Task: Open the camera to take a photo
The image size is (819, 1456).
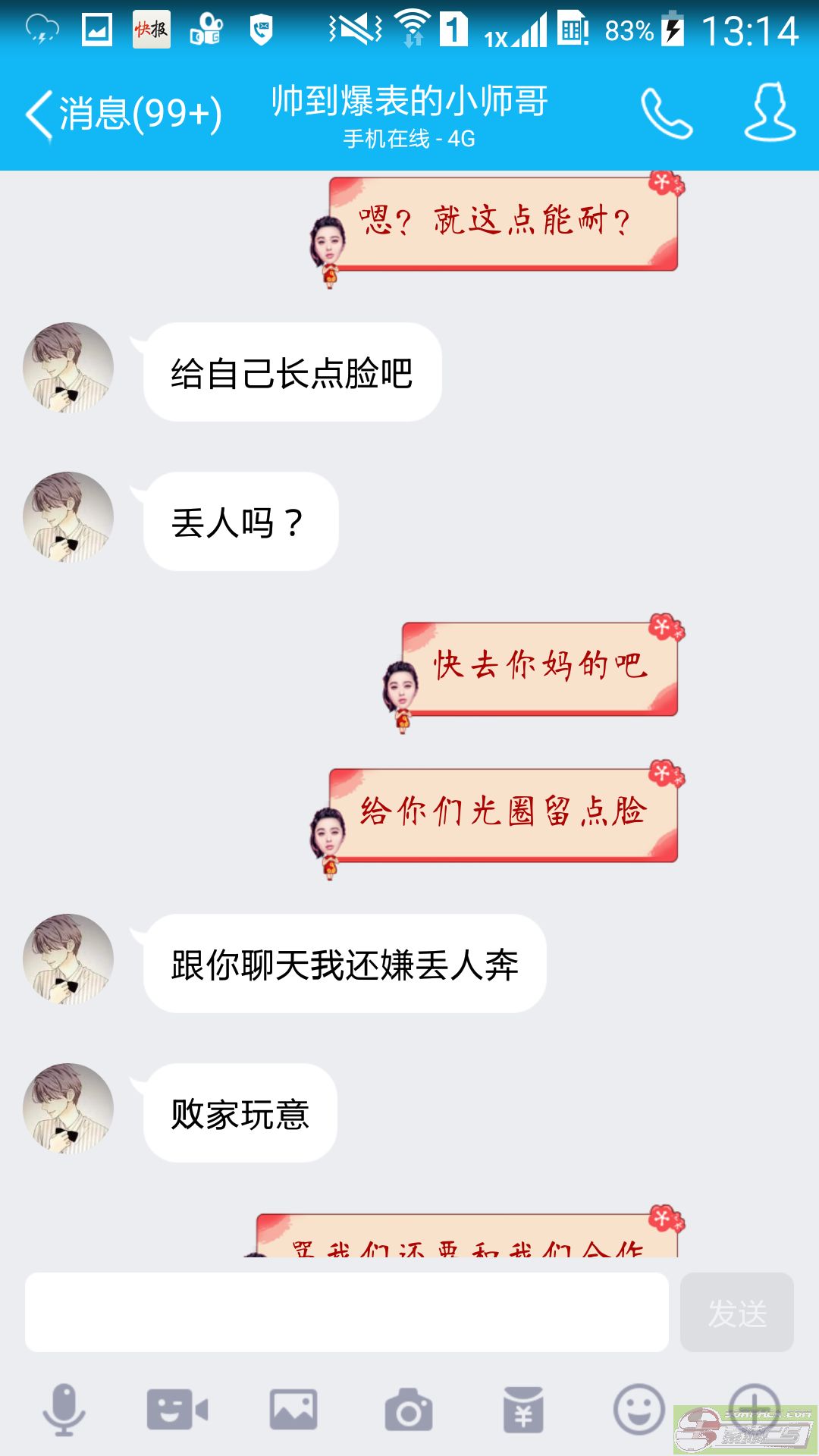Action: [408, 1410]
